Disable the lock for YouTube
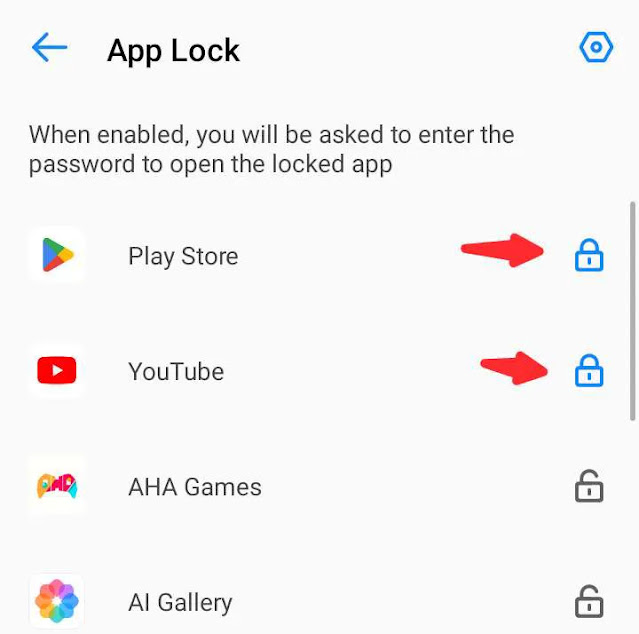Image resolution: width=639 pixels, height=634 pixels. click(589, 370)
